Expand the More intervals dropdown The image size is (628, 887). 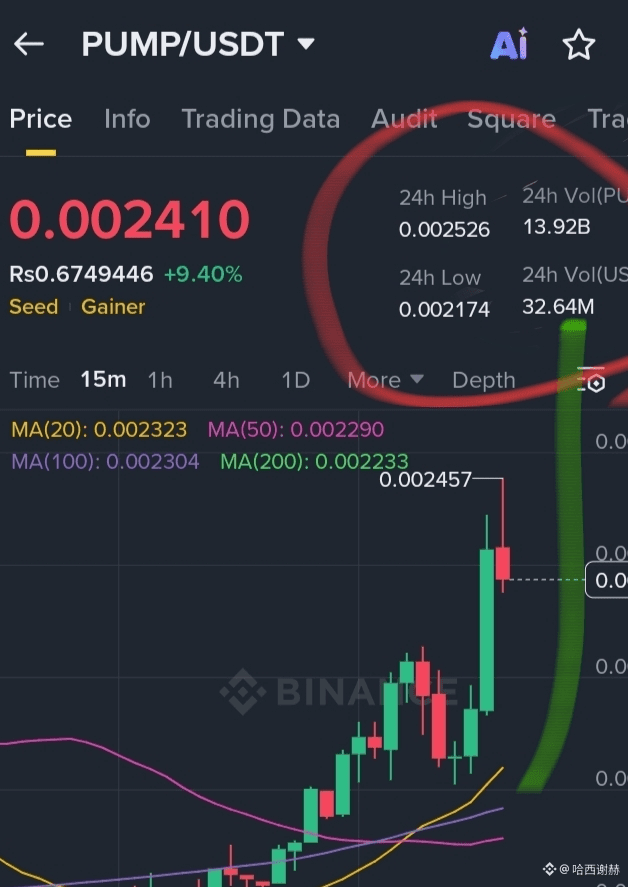coord(385,380)
